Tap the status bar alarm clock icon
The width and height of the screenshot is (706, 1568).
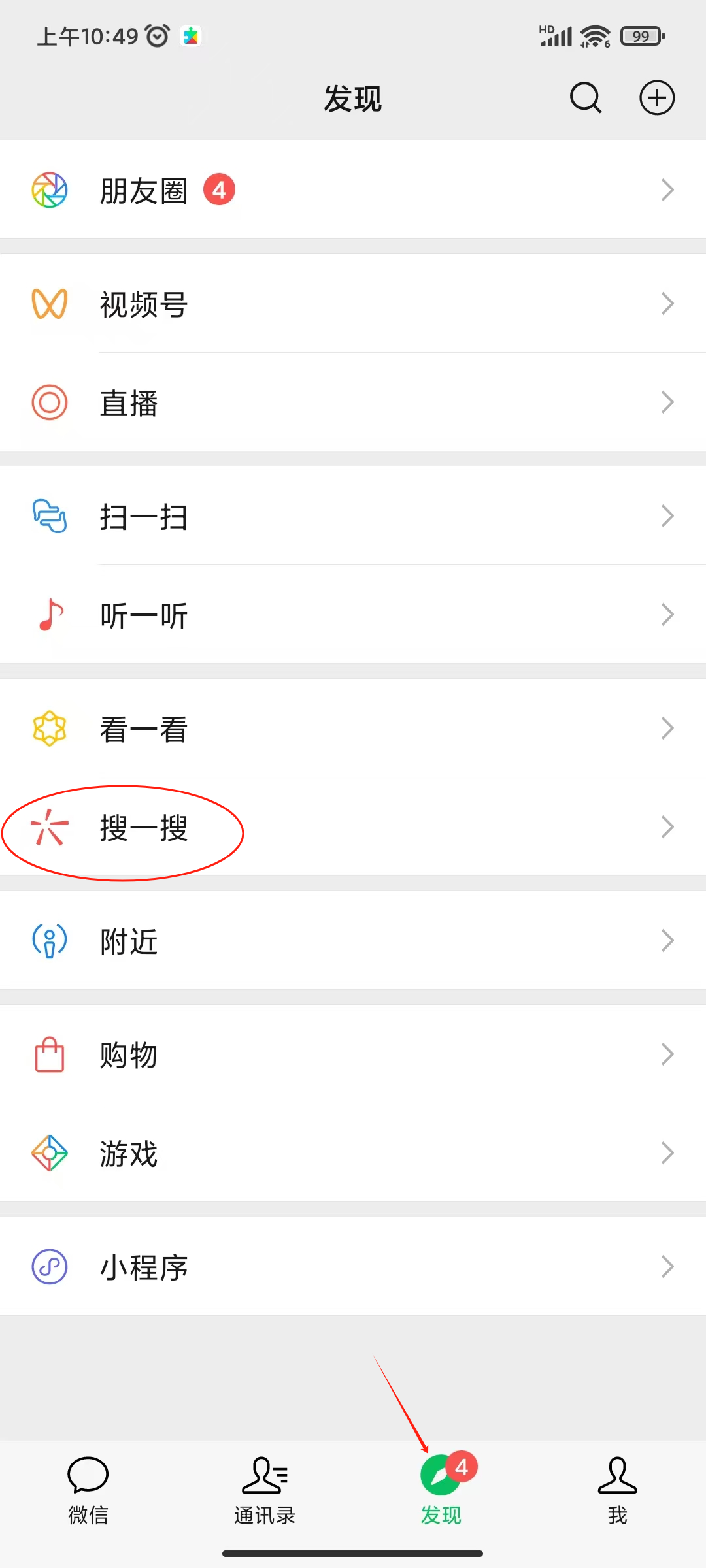tap(157, 36)
